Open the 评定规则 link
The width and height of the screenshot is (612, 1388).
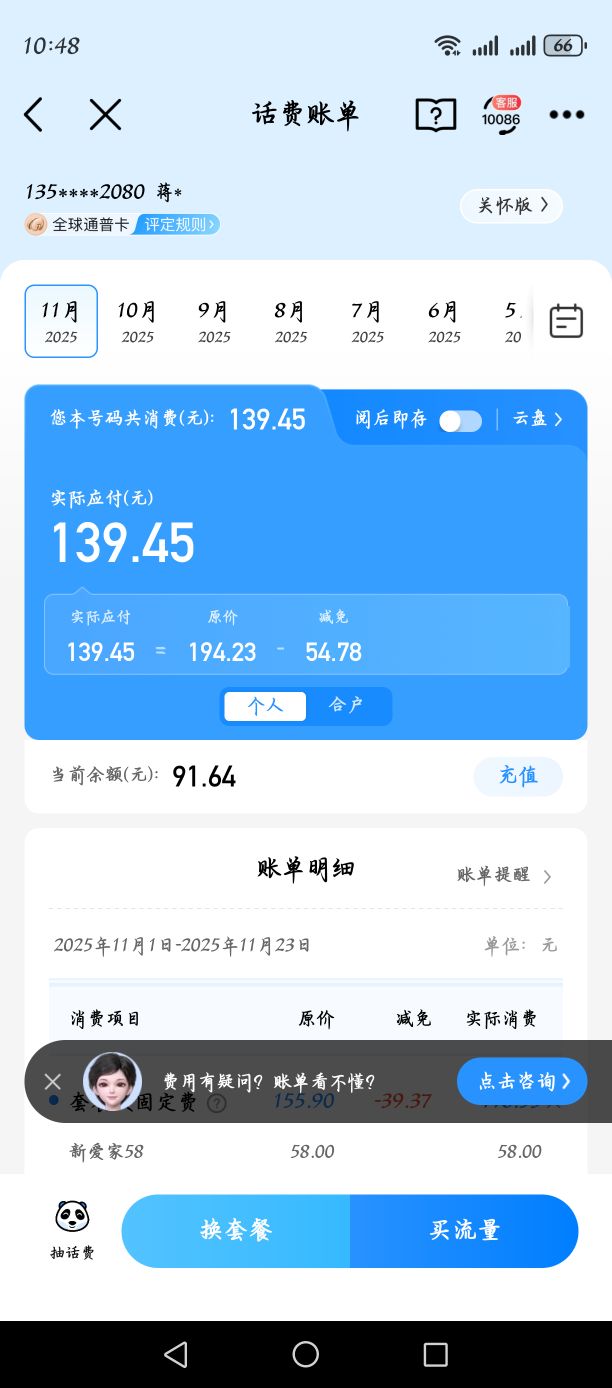coord(180,225)
